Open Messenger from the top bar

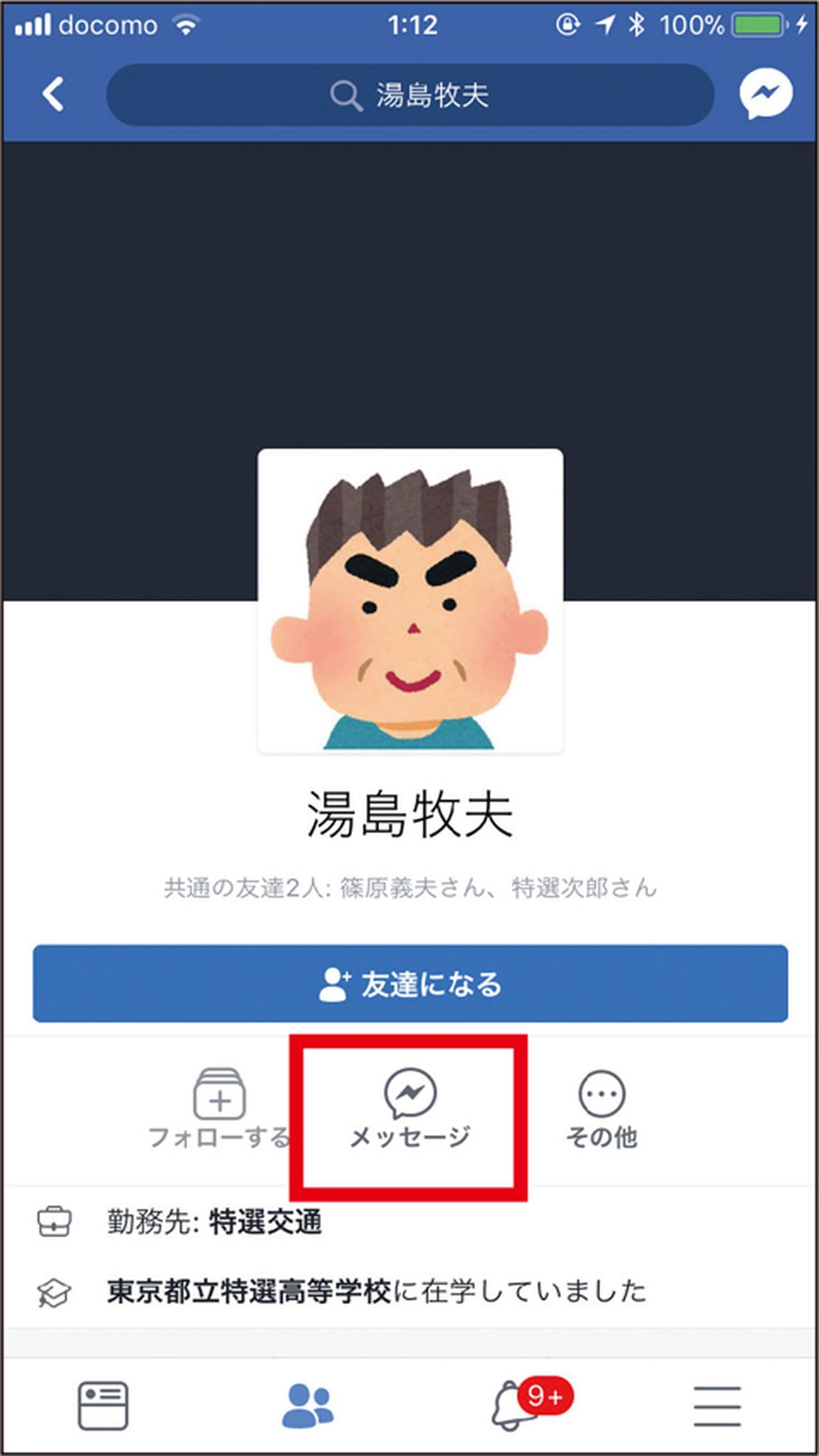point(765,94)
